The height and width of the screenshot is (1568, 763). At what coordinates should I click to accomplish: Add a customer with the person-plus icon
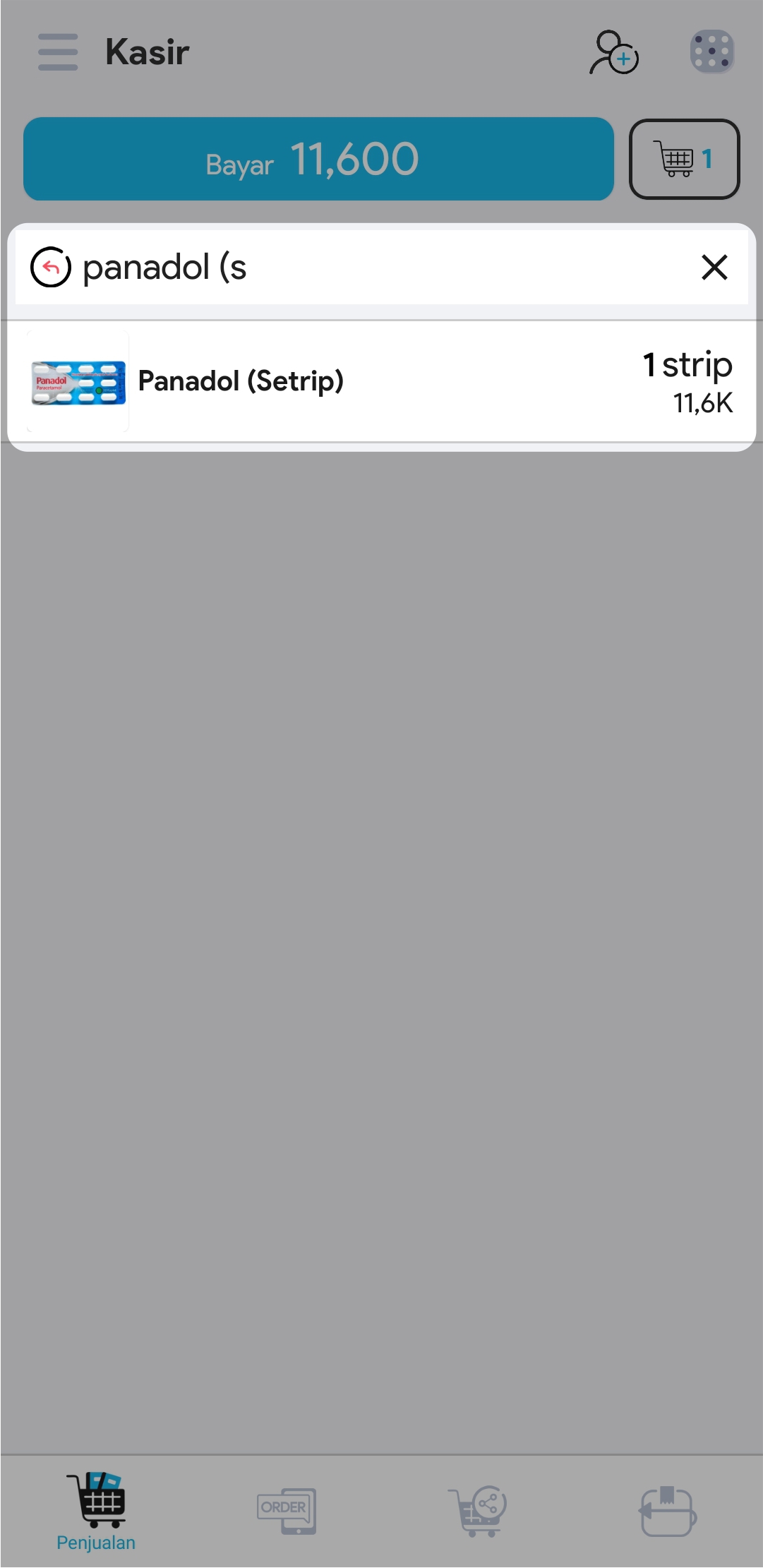point(613,52)
